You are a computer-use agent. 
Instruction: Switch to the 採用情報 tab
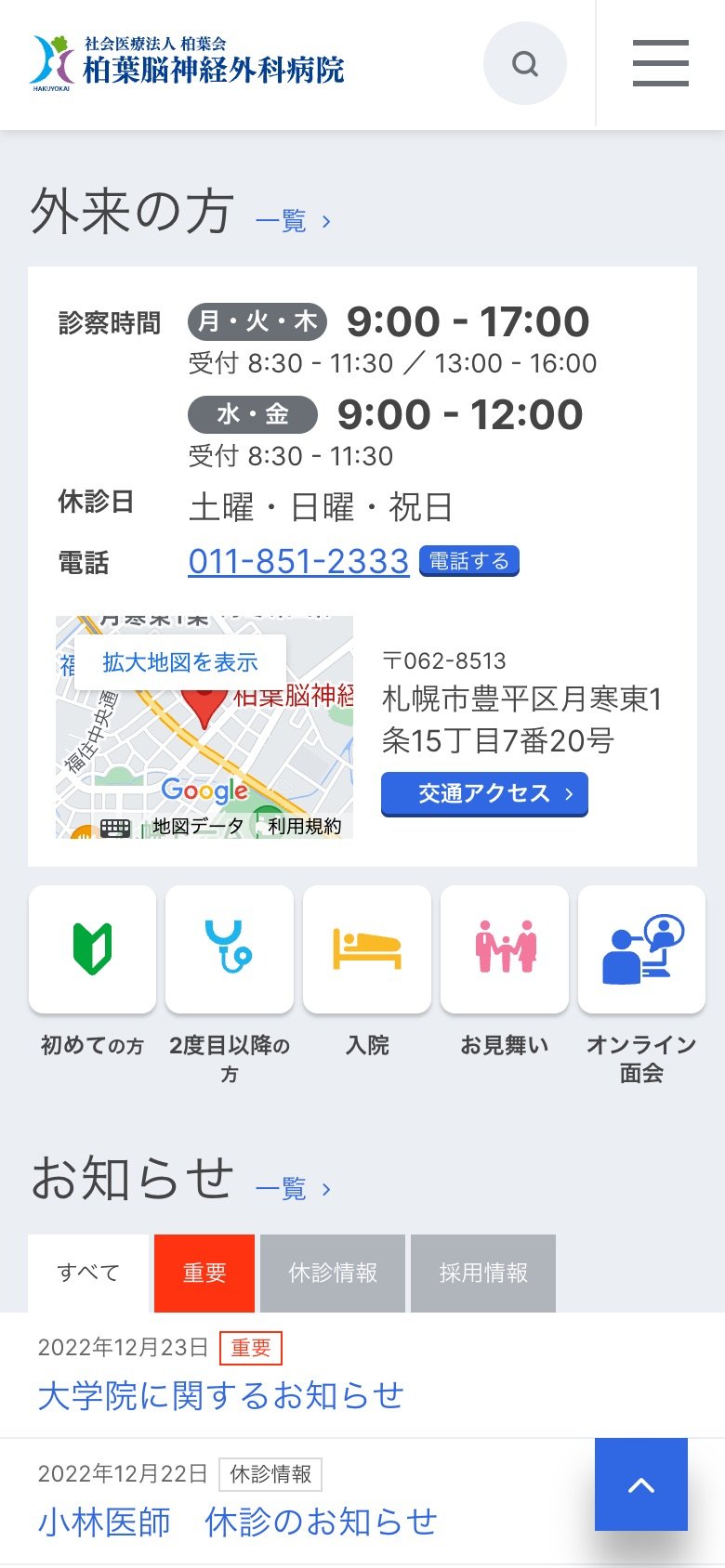click(483, 1273)
